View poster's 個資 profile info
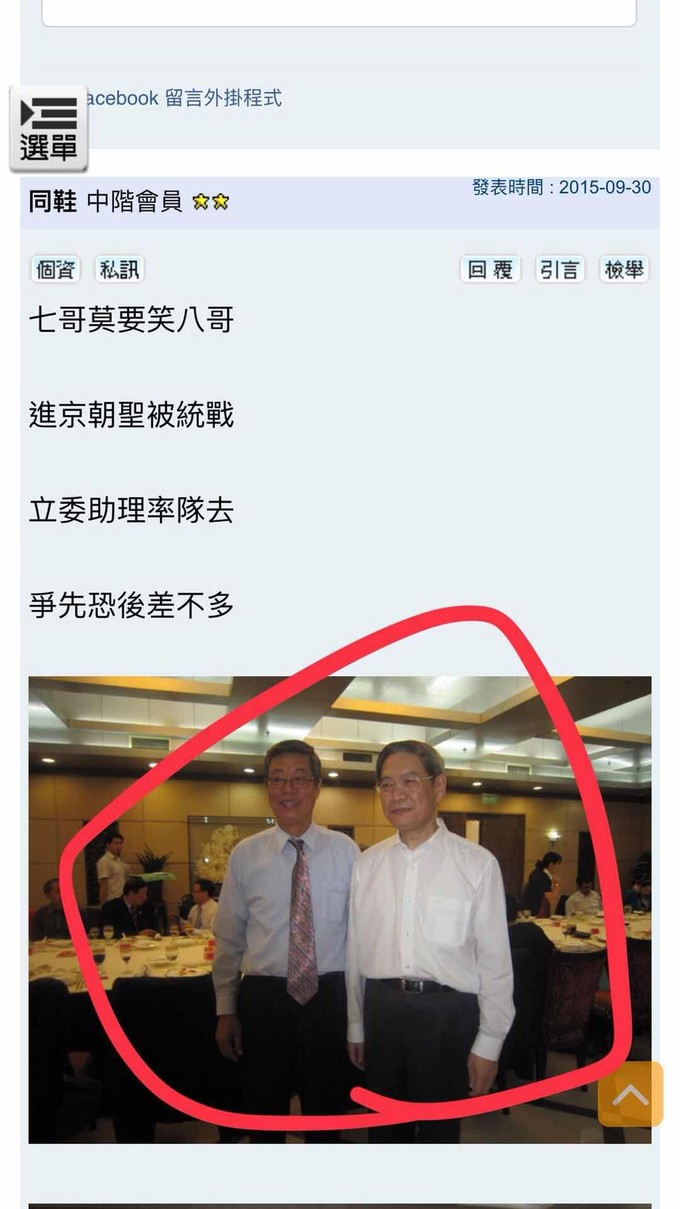 point(56,269)
